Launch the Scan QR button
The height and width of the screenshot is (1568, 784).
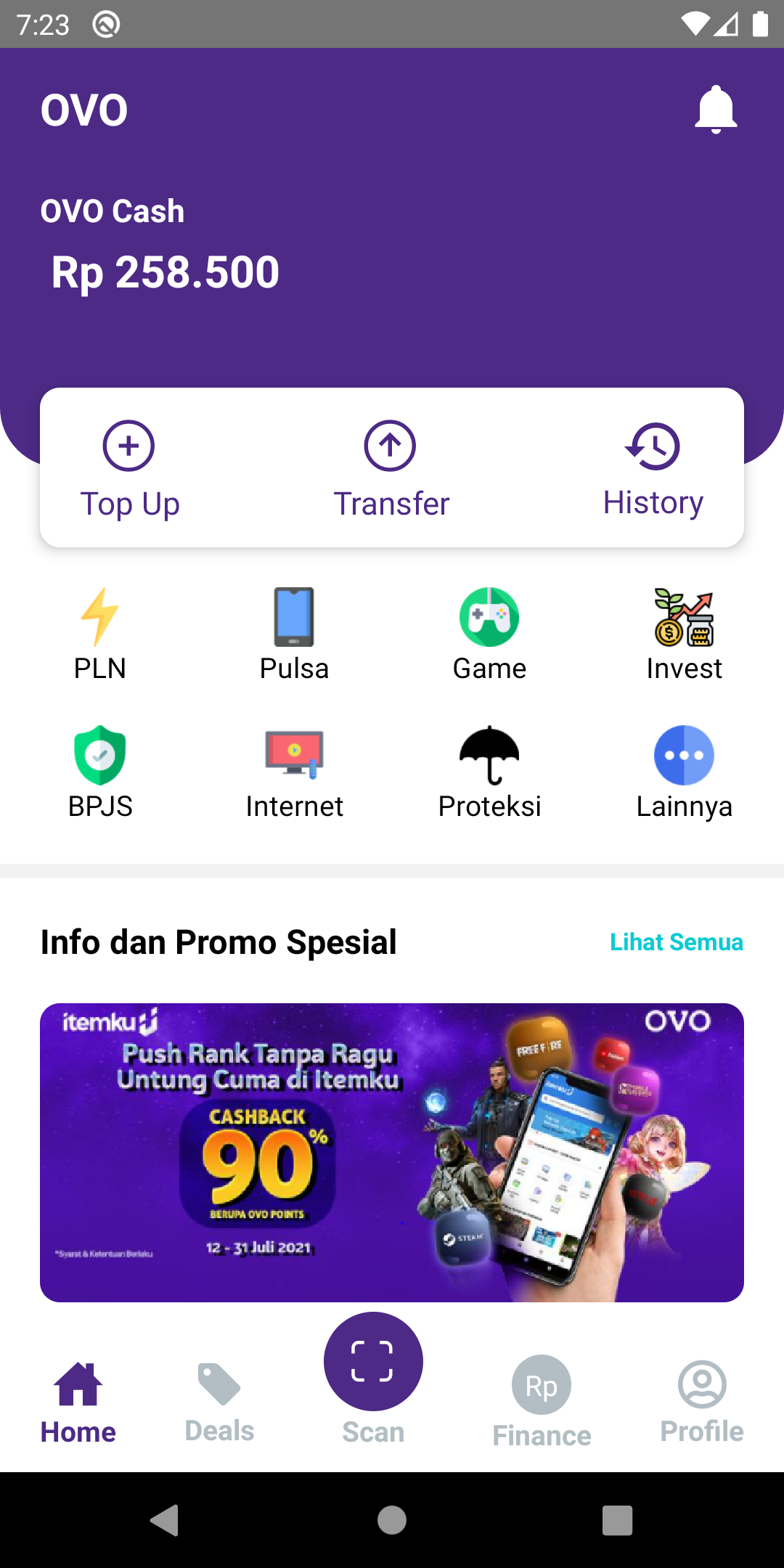[373, 1362]
